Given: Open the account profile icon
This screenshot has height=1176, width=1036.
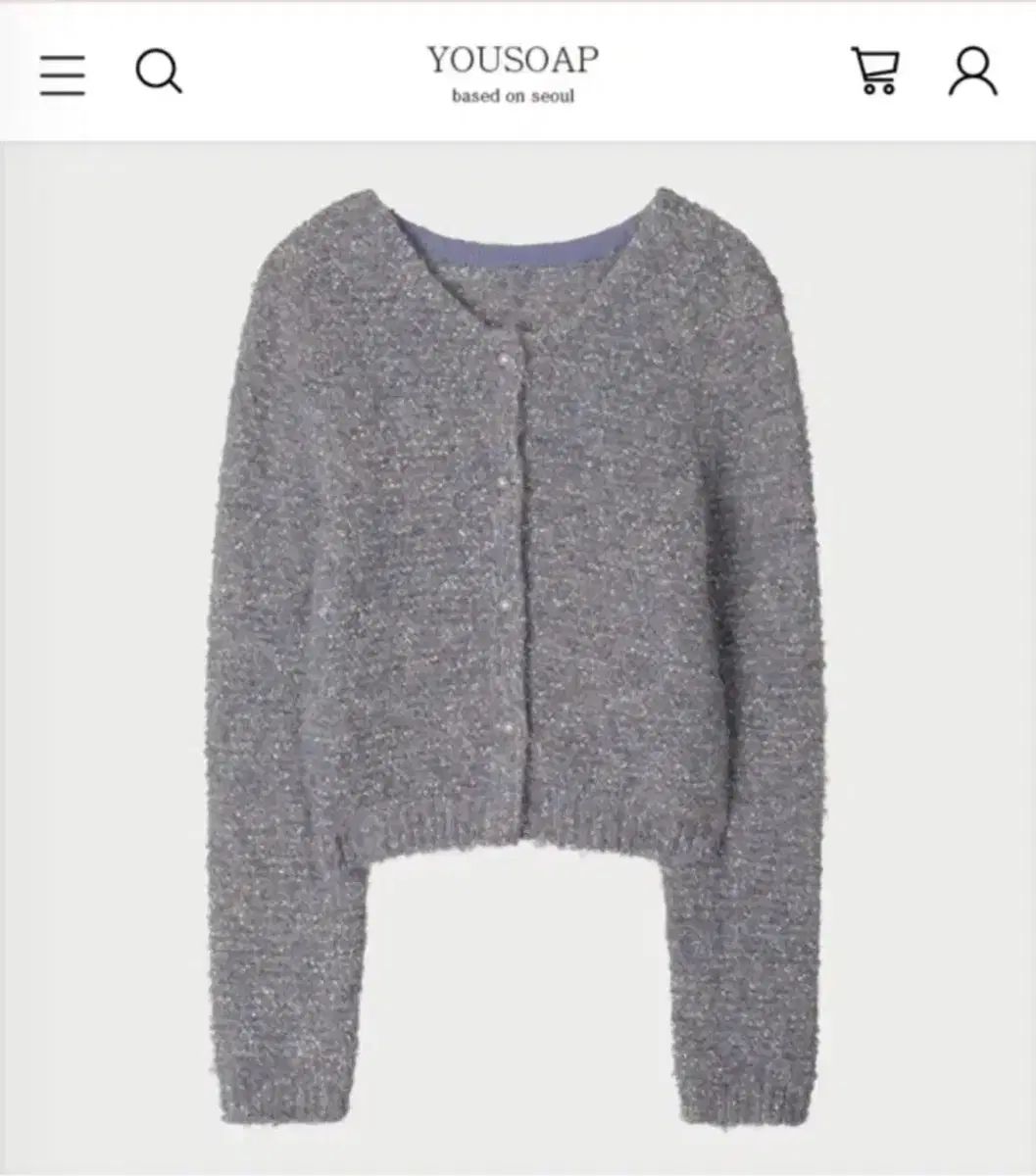Looking at the screenshot, I should pyautogui.click(x=972, y=72).
